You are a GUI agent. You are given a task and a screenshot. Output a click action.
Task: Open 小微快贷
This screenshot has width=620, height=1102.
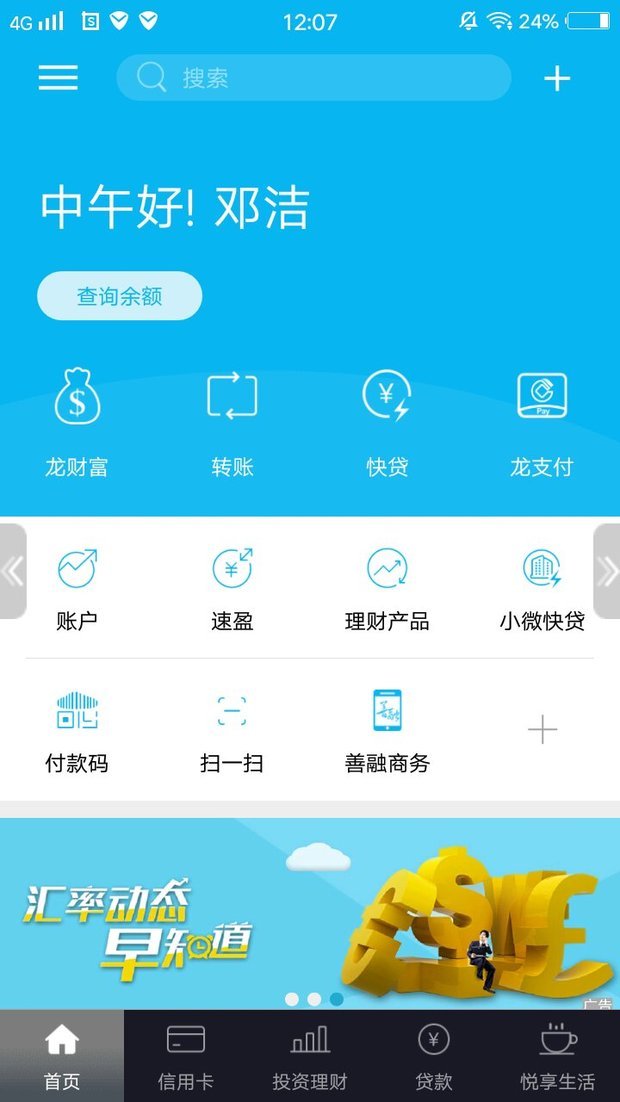point(541,590)
